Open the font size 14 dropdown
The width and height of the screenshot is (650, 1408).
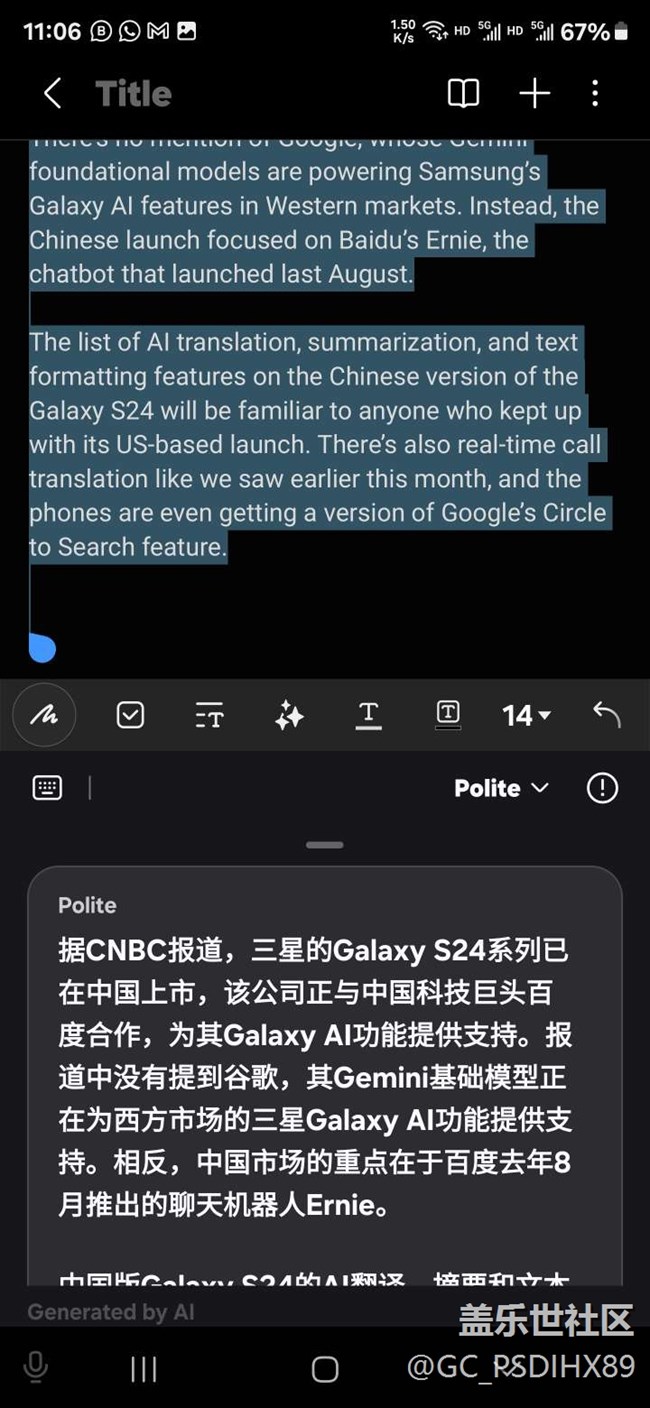point(526,714)
